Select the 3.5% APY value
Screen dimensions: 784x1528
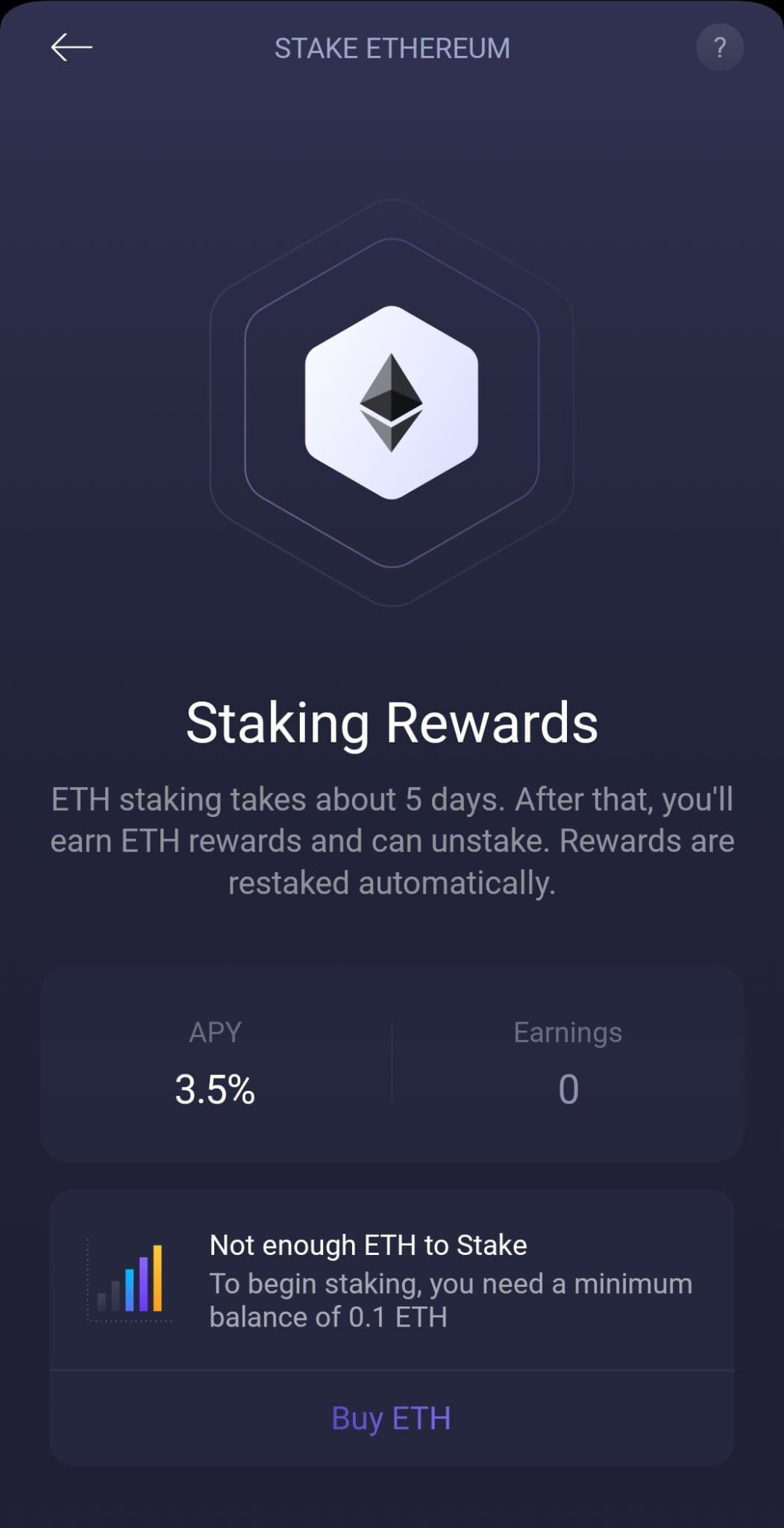pyautogui.click(x=214, y=1088)
